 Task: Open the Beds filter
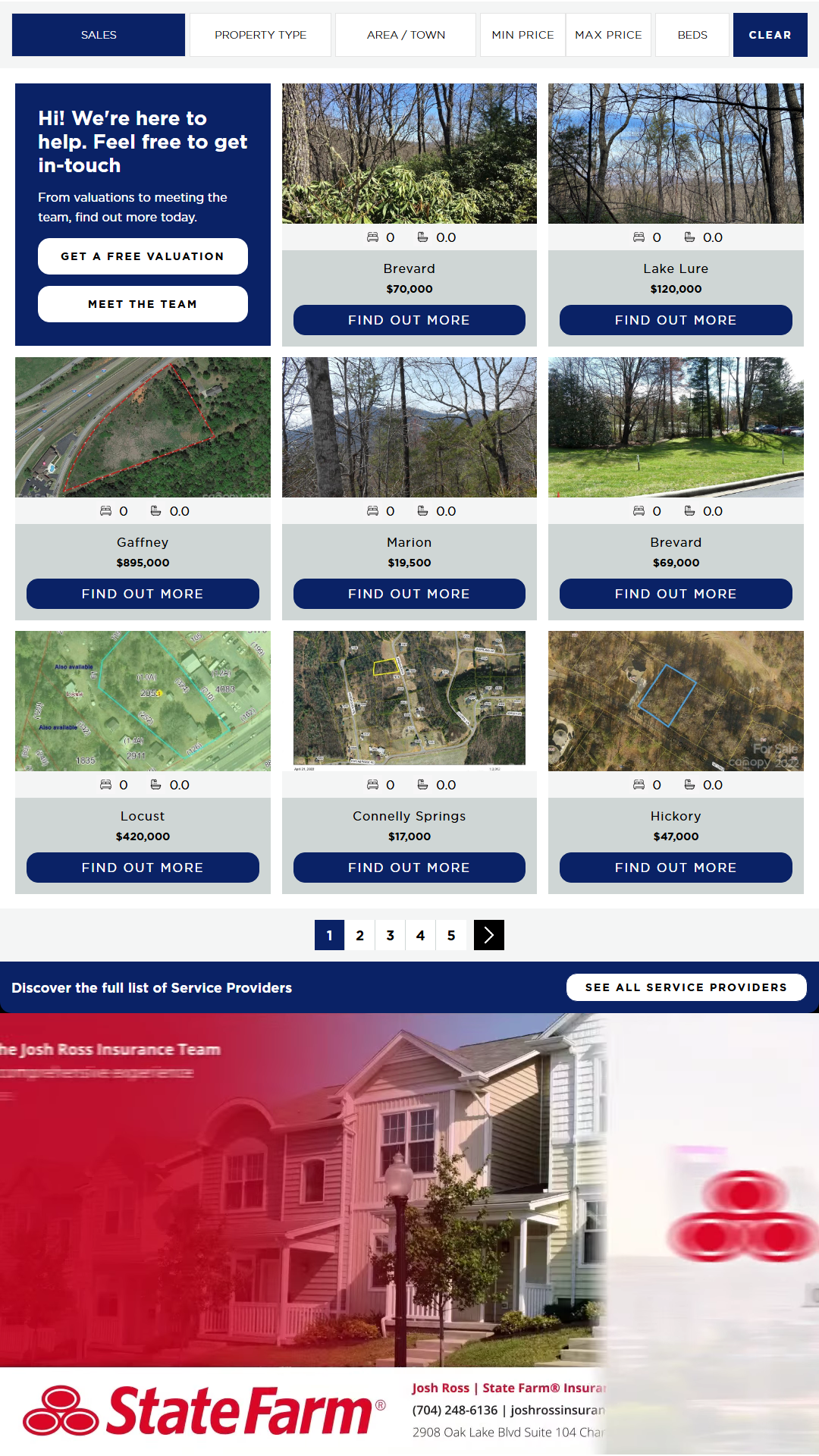692,35
